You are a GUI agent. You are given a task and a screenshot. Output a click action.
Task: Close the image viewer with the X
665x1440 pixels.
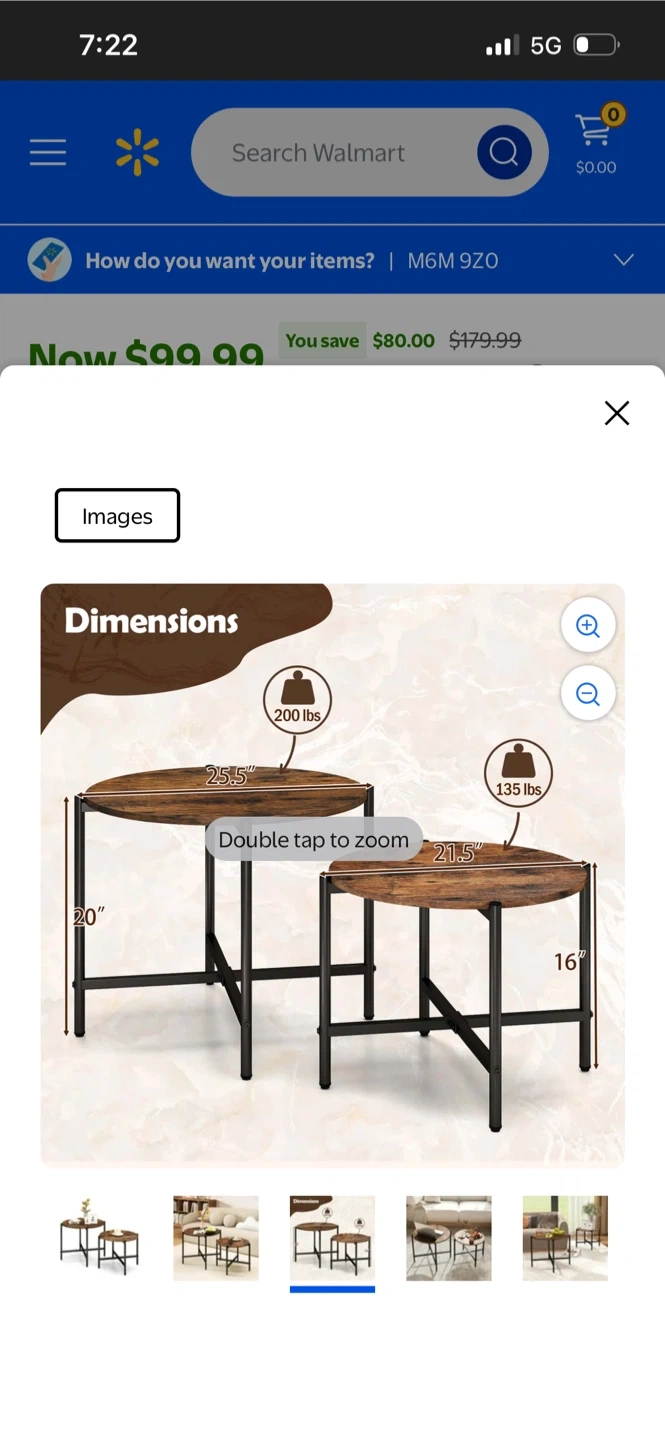(x=617, y=413)
